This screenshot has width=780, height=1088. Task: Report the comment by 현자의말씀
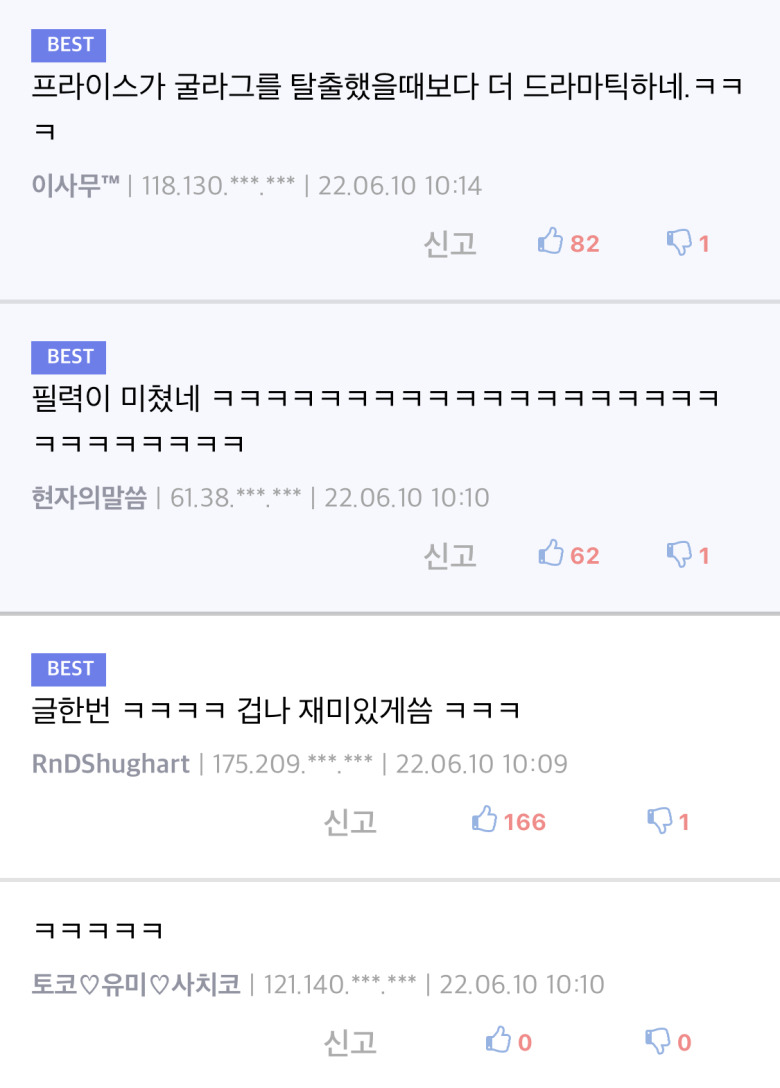(450, 555)
